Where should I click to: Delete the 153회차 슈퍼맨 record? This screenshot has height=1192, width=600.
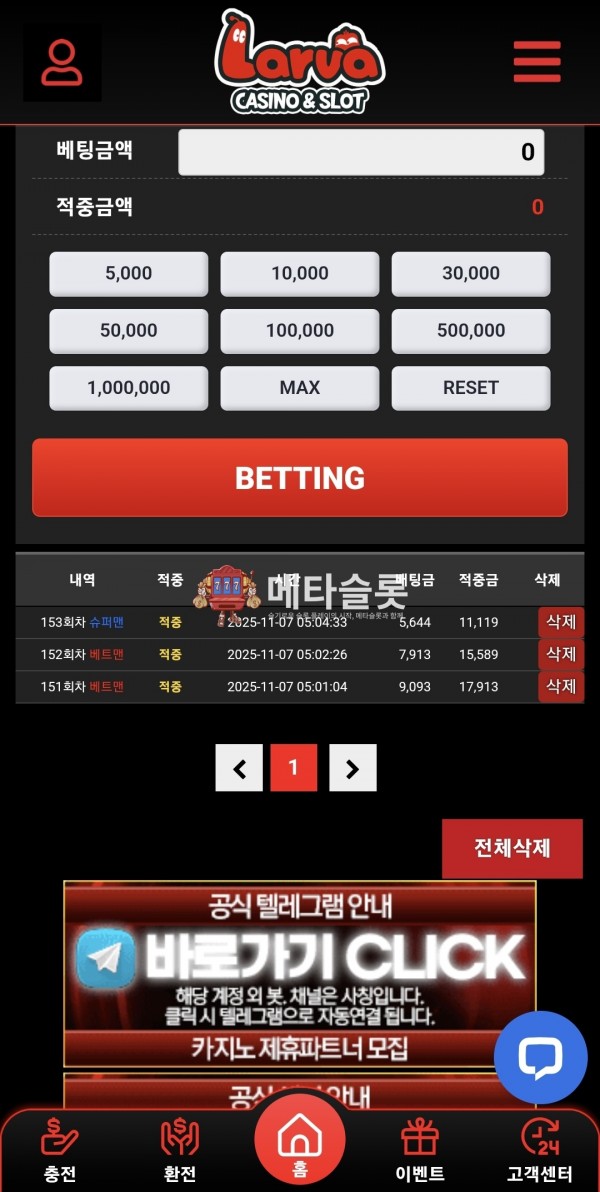click(560, 622)
